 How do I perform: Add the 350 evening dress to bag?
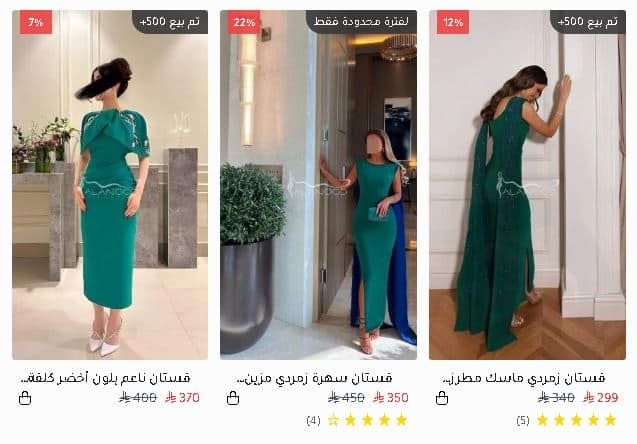point(233,398)
